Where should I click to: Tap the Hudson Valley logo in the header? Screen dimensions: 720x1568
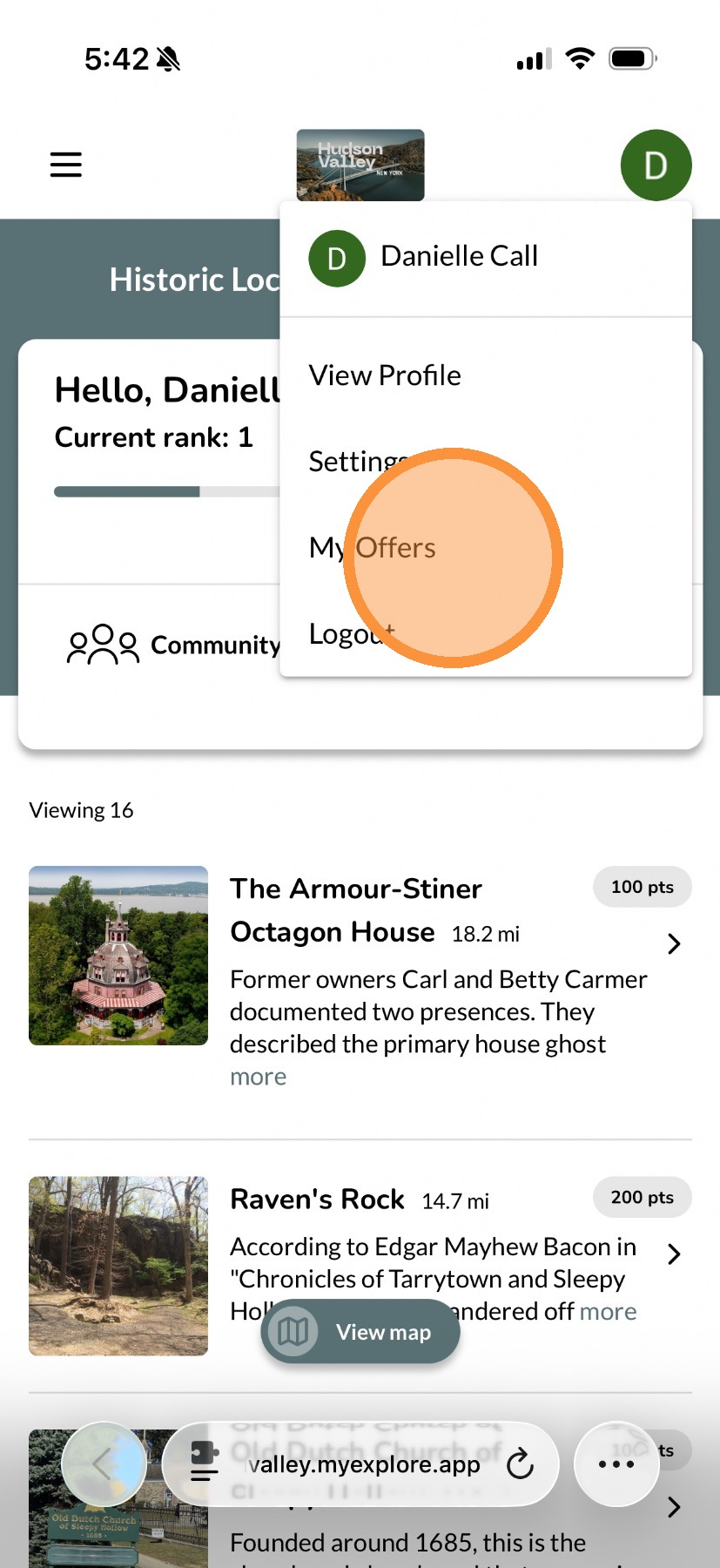click(360, 165)
